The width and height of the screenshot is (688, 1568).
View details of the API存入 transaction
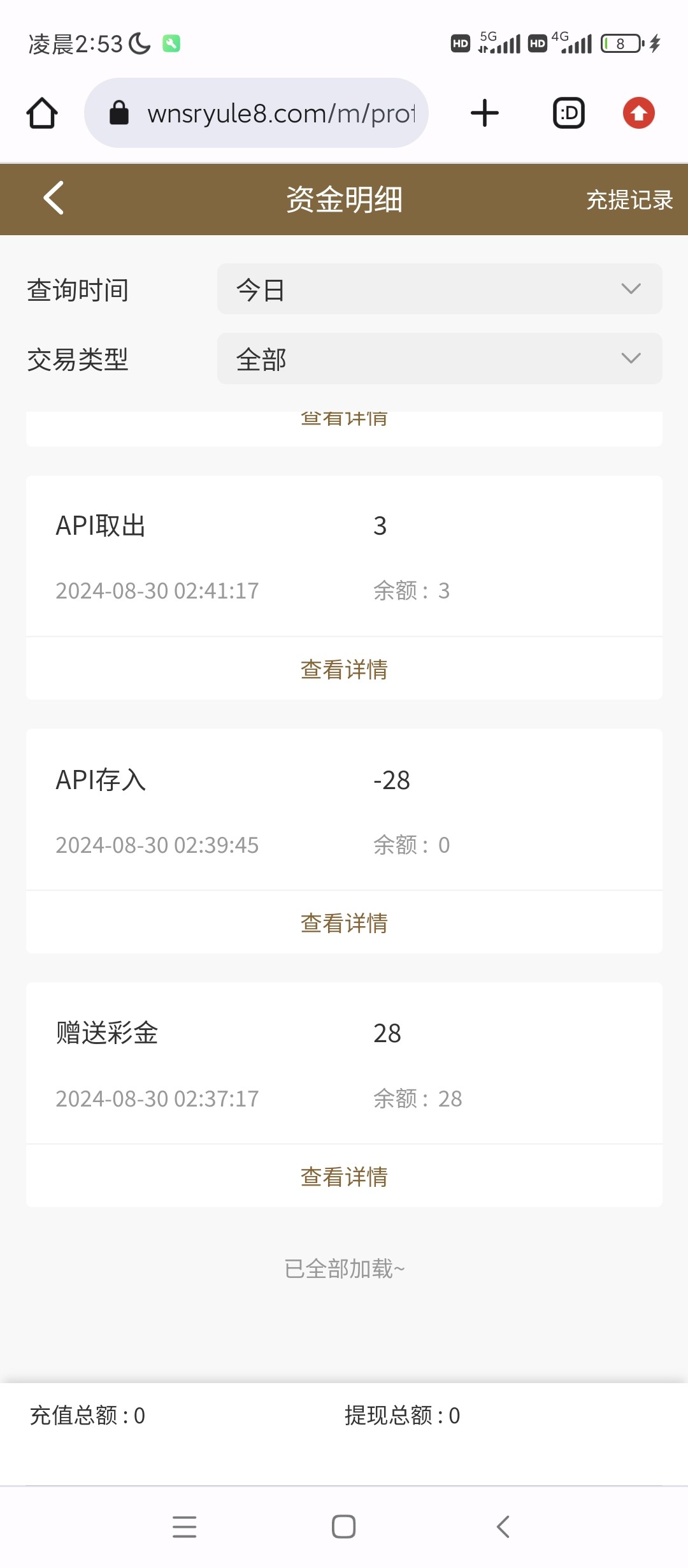click(344, 923)
